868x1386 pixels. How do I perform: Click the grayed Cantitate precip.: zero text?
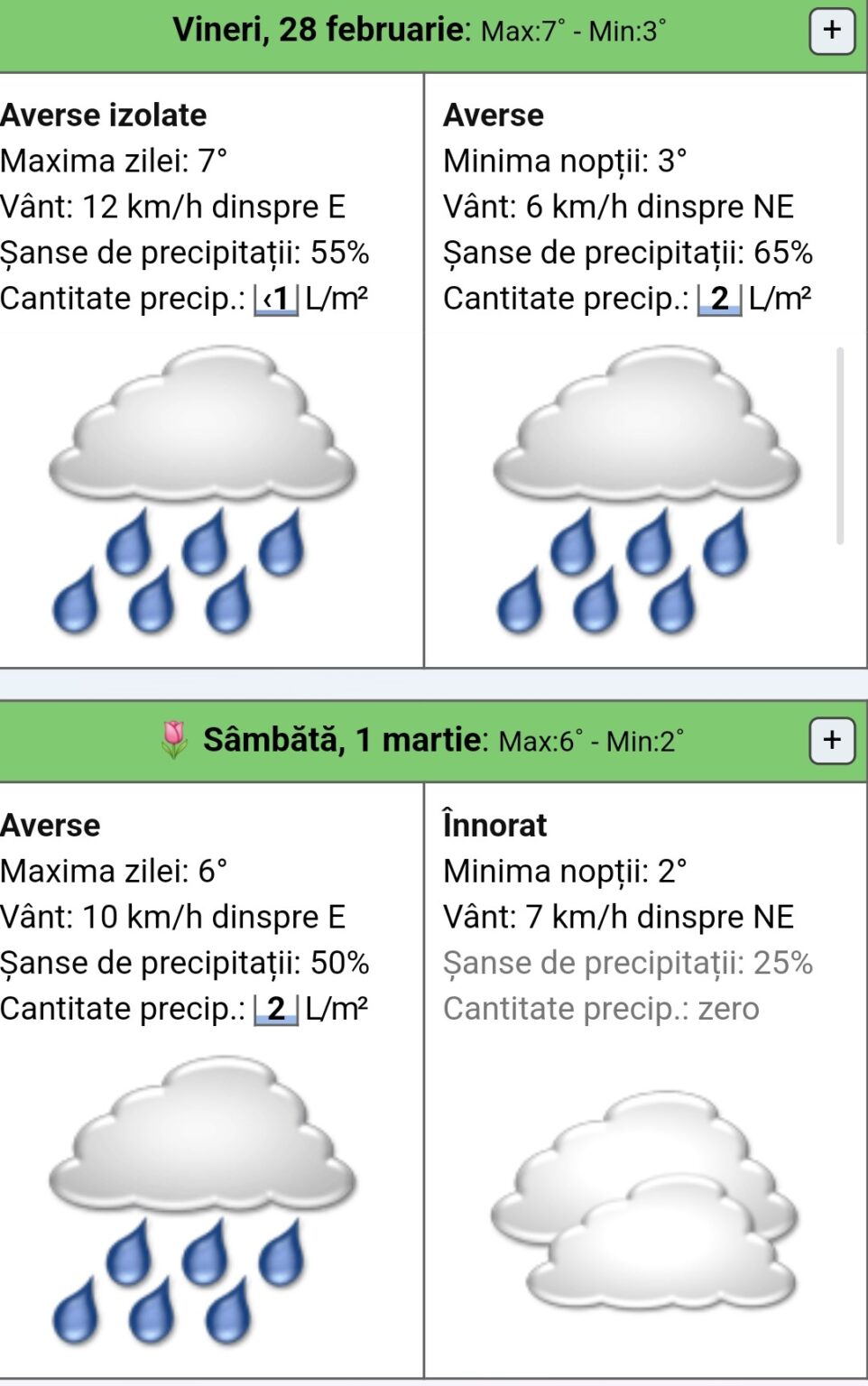tap(600, 1009)
